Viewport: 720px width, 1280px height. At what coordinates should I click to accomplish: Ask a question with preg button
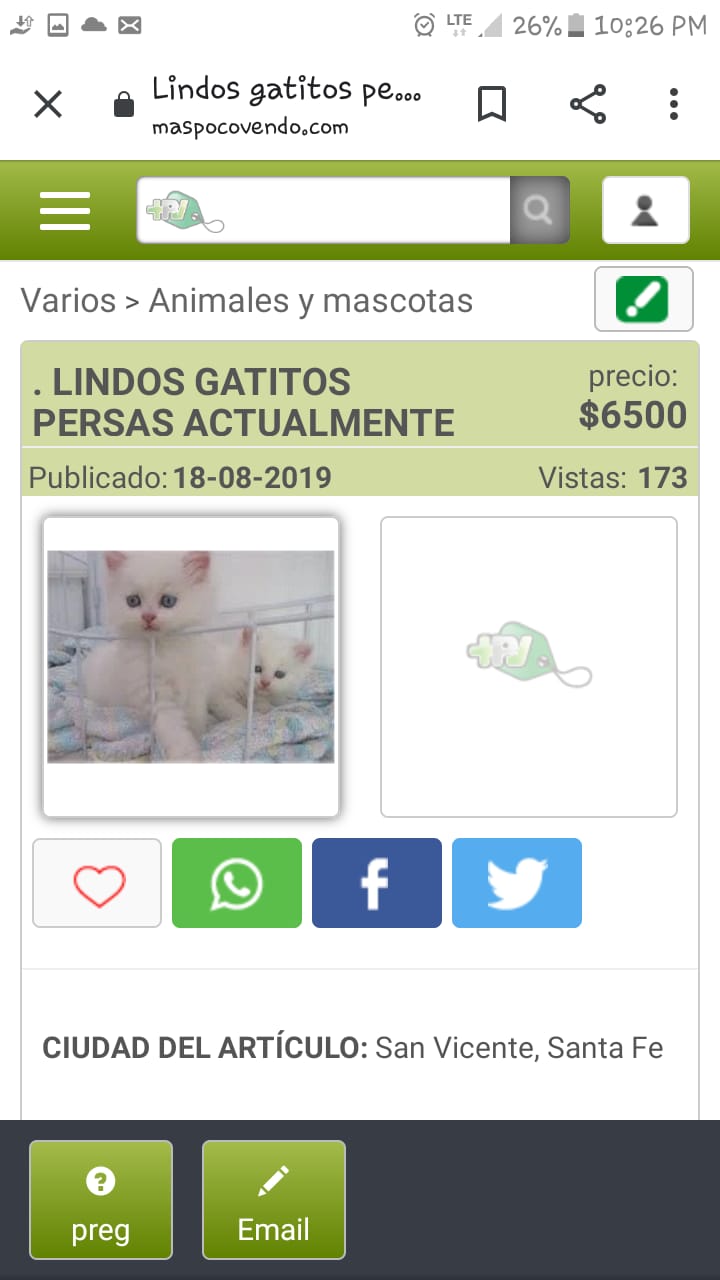point(101,1200)
